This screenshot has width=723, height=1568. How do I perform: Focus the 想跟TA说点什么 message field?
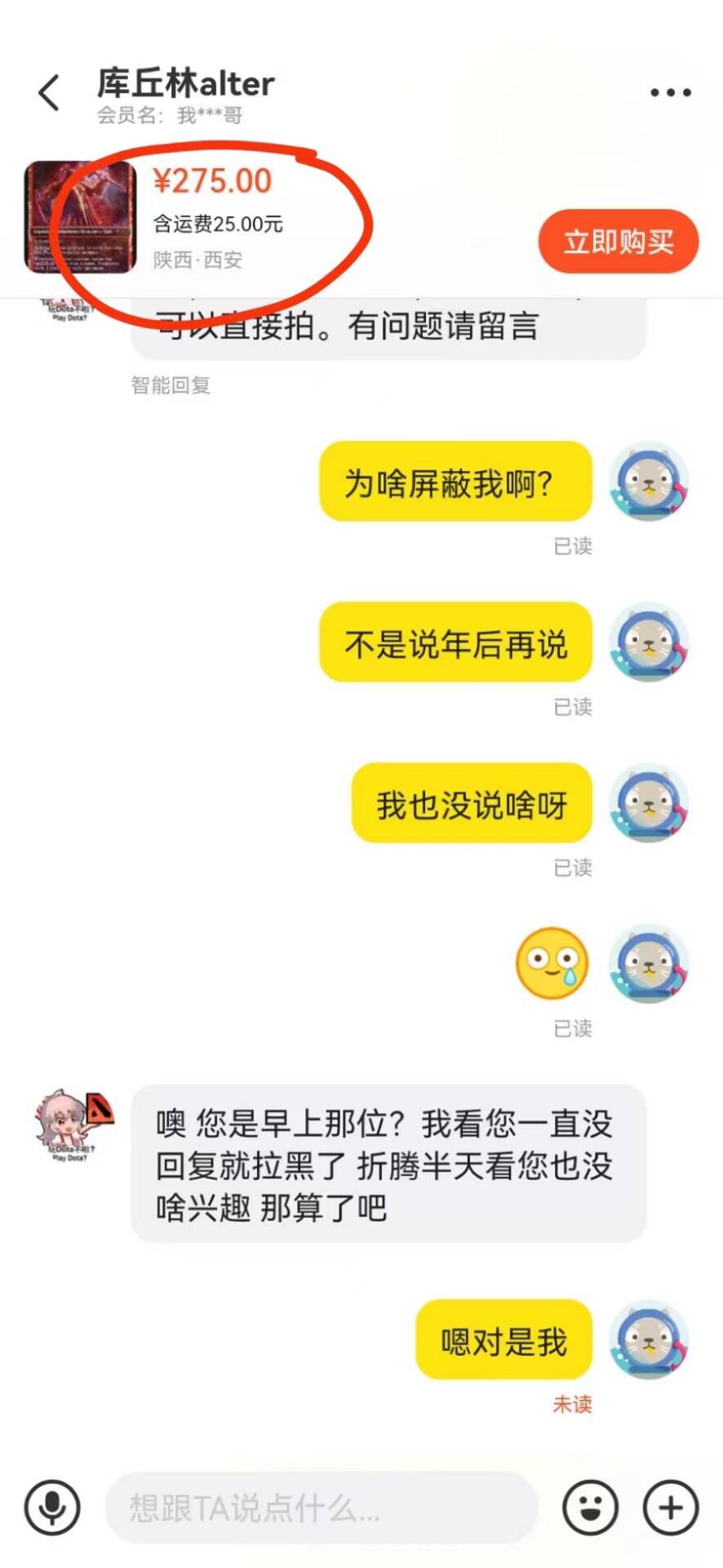pyautogui.click(x=320, y=1507)
